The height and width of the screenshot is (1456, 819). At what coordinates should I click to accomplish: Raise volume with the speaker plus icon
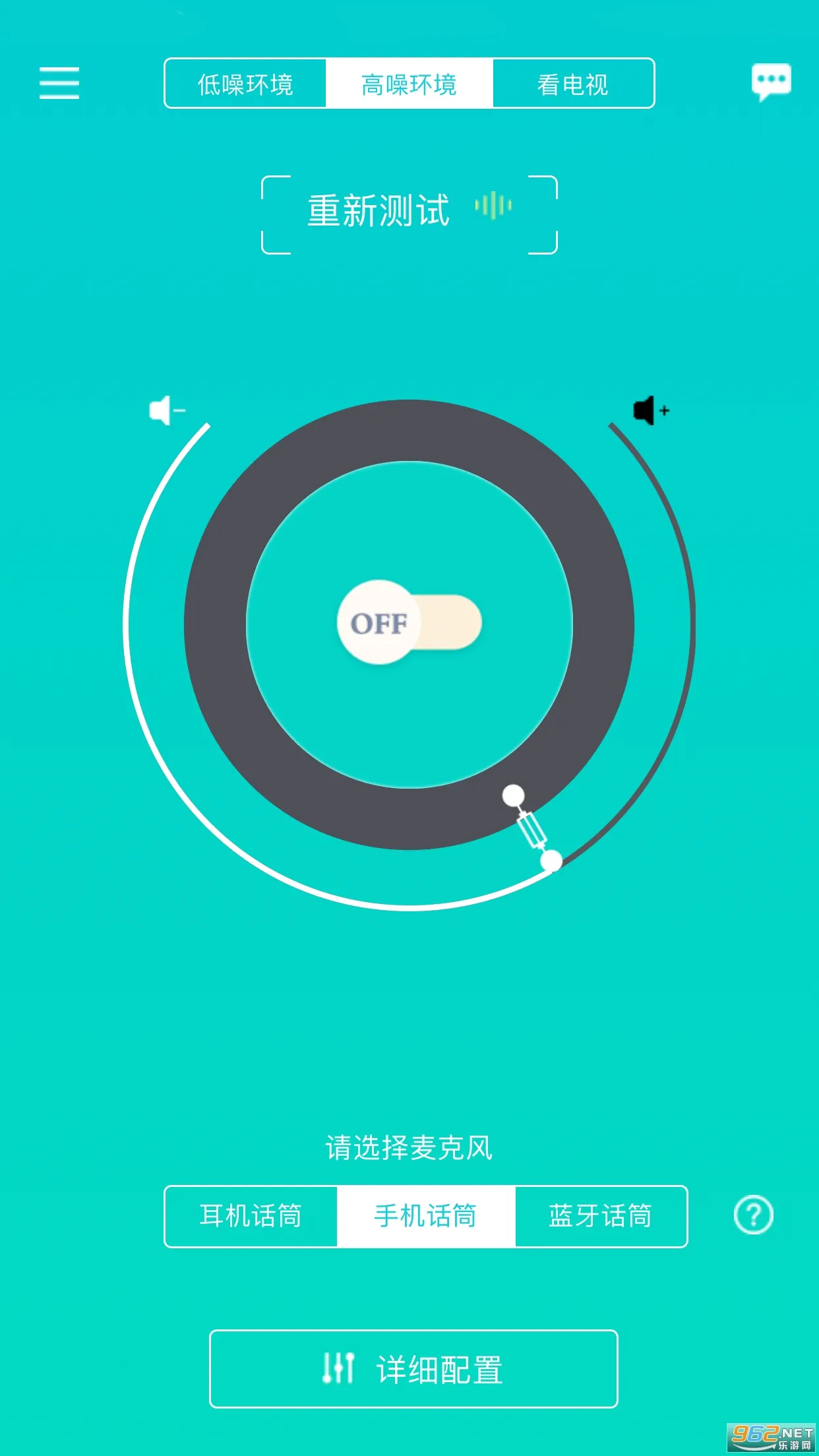click(650, 411)
